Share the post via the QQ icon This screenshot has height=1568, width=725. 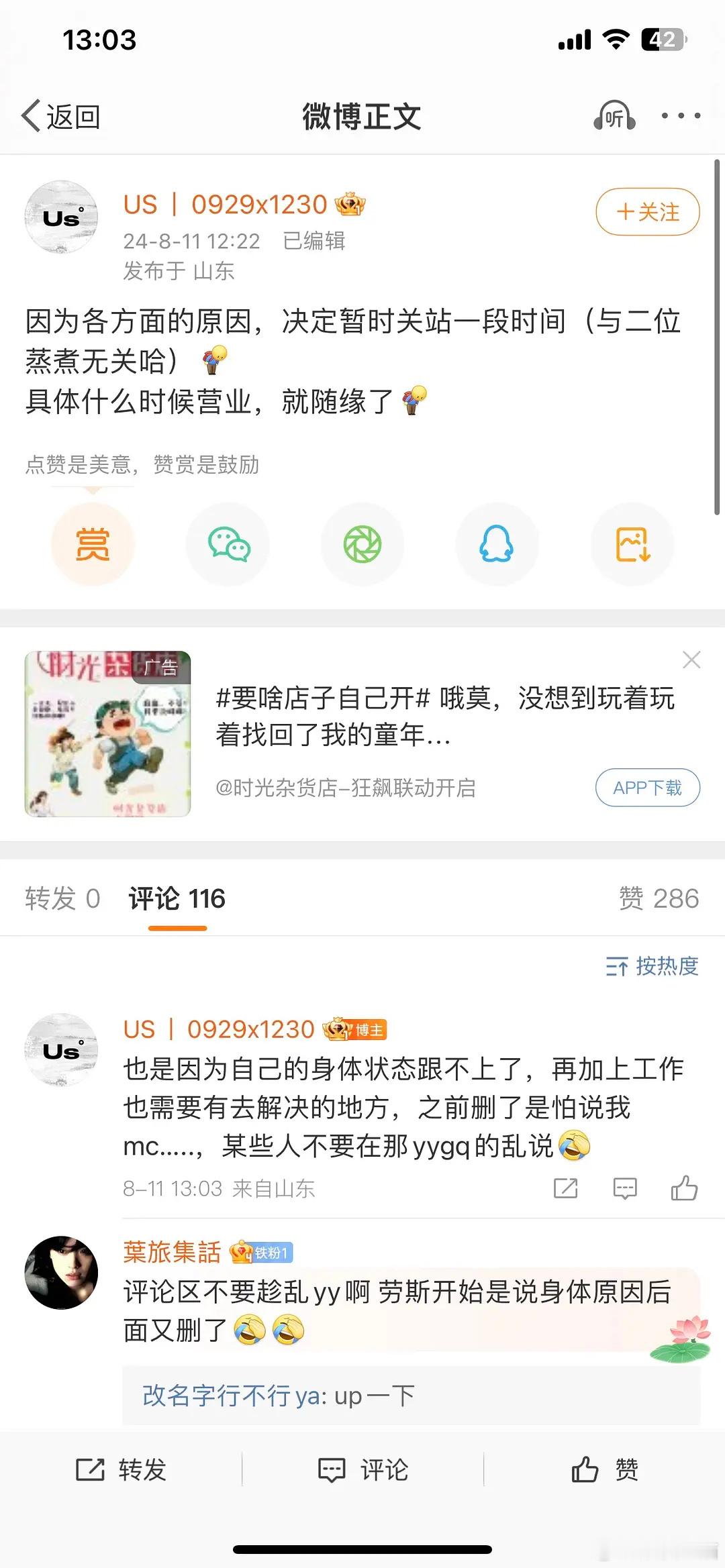pyautogui.click(x=497, y=545)
